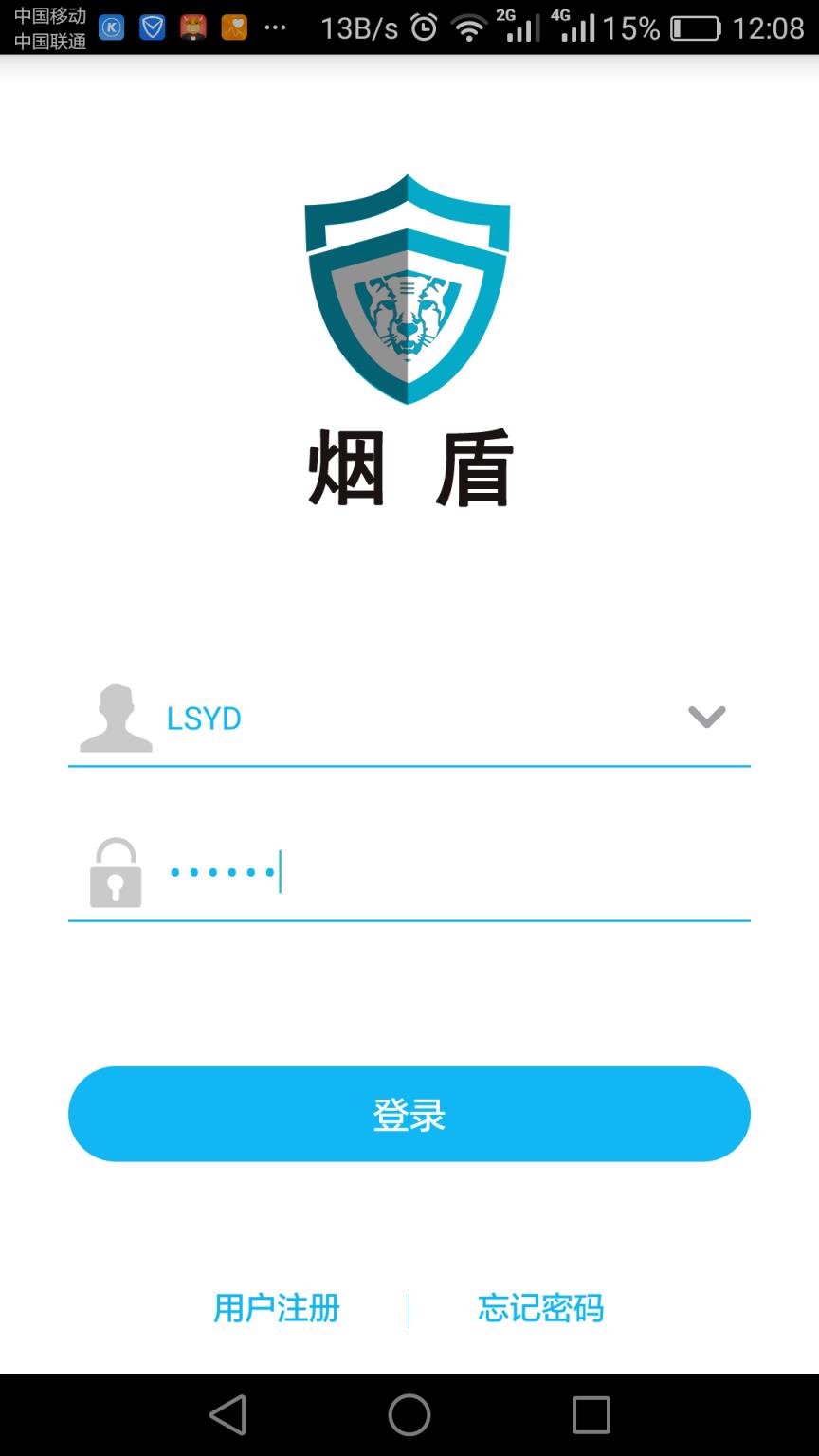Tap the padlock icon in the password field

click(x=114, y=872)
